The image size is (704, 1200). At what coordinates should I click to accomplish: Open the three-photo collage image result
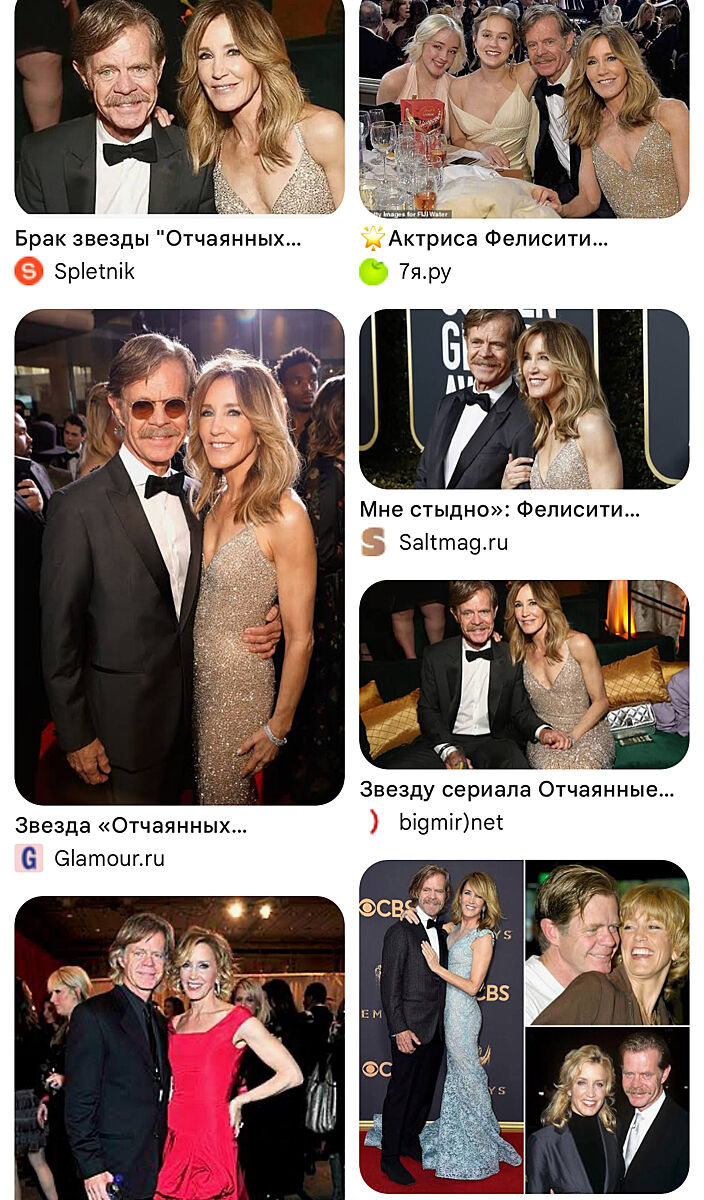pos(524,1026)
